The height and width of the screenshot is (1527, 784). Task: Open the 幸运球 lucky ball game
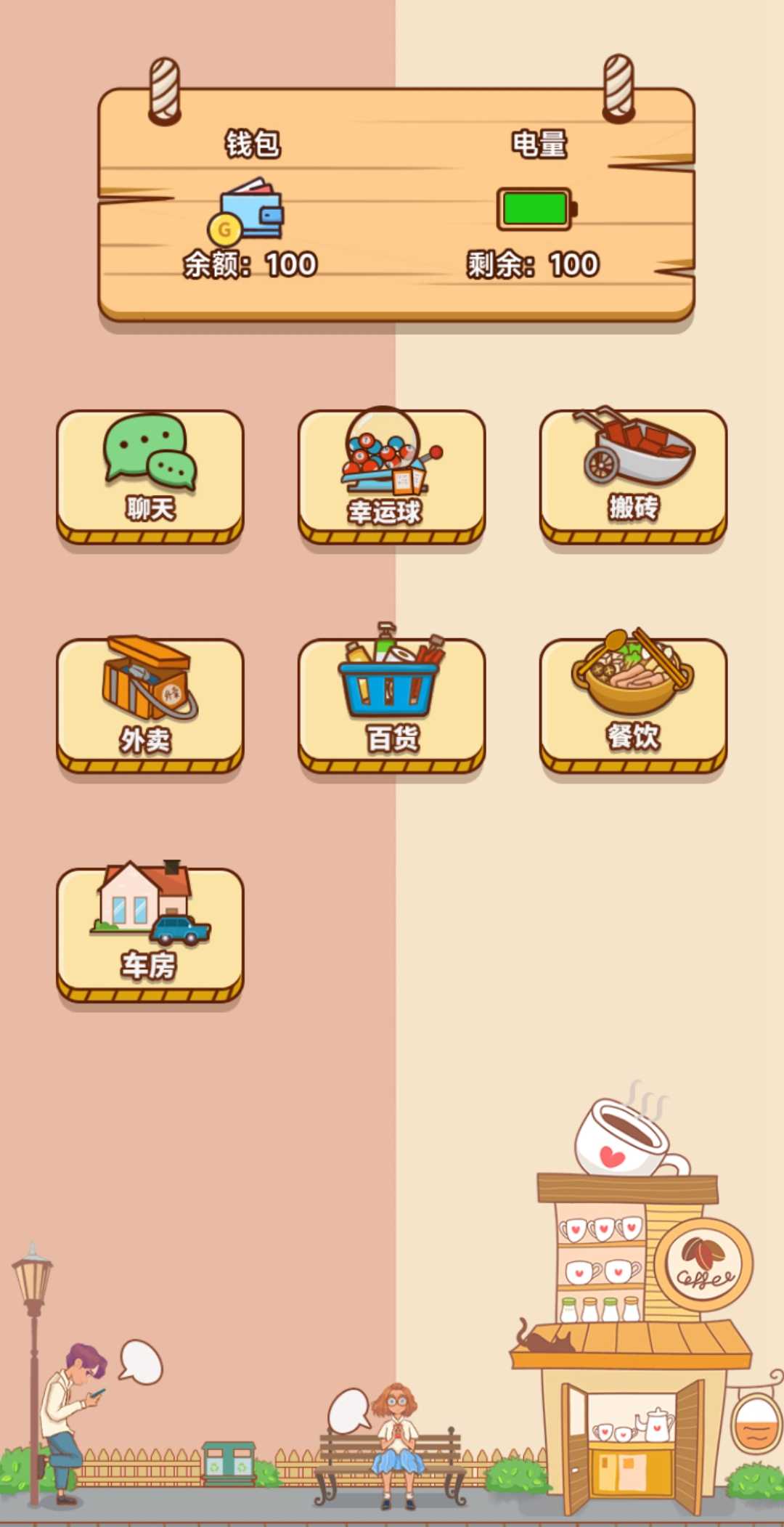click(391, 476)
